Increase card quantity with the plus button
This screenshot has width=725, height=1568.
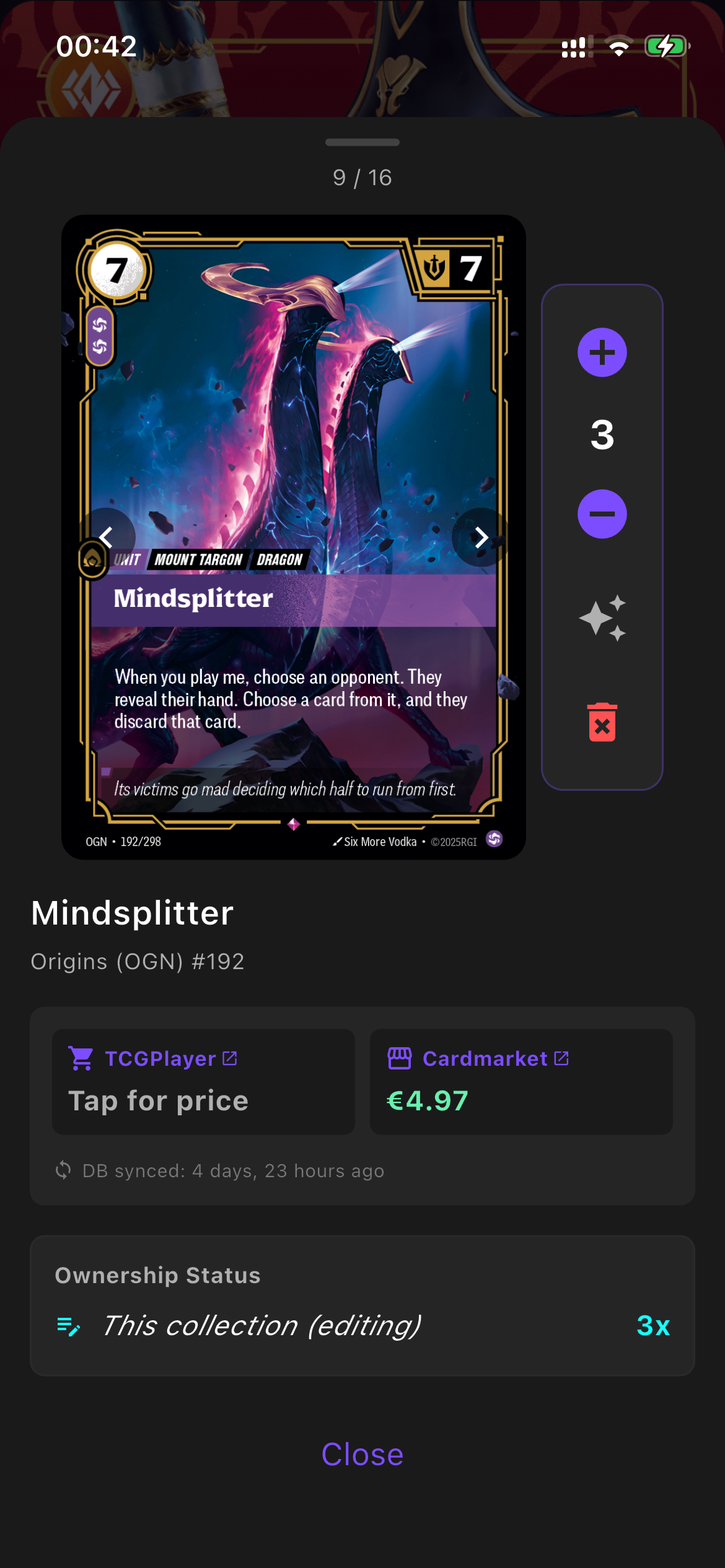tap(602, 352)
